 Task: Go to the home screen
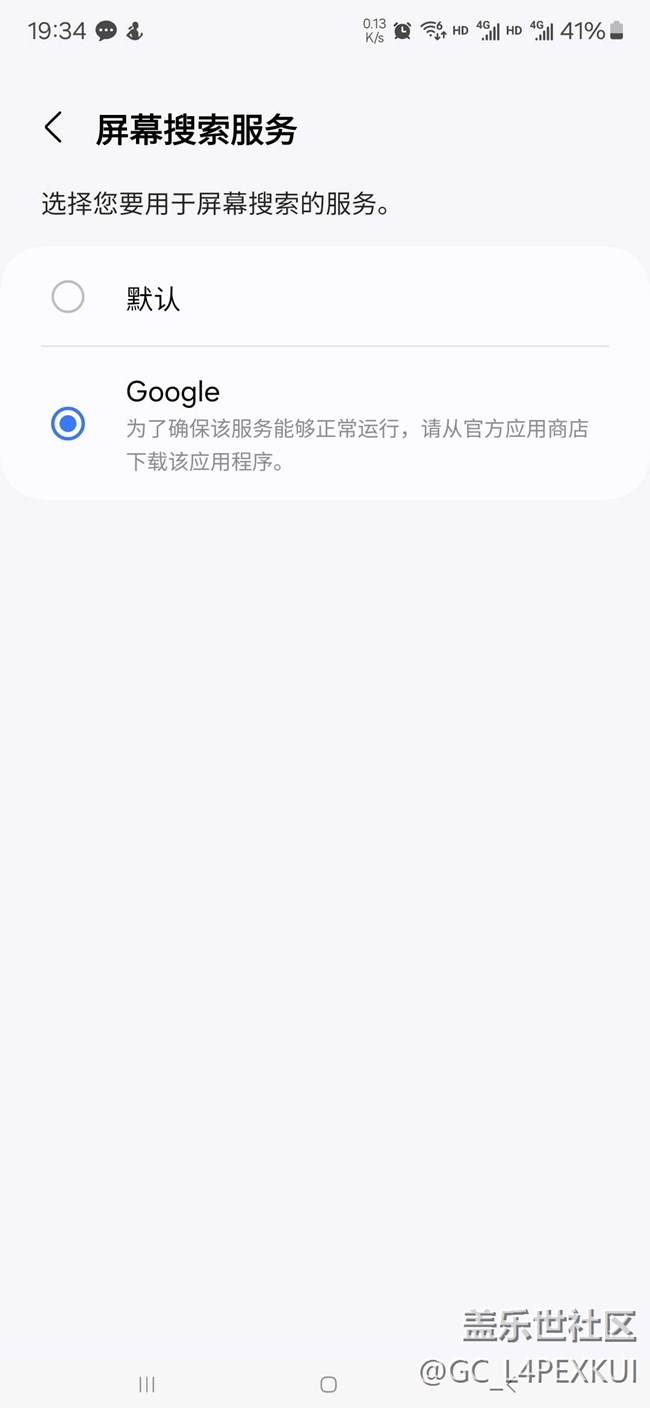point(327,1384)
